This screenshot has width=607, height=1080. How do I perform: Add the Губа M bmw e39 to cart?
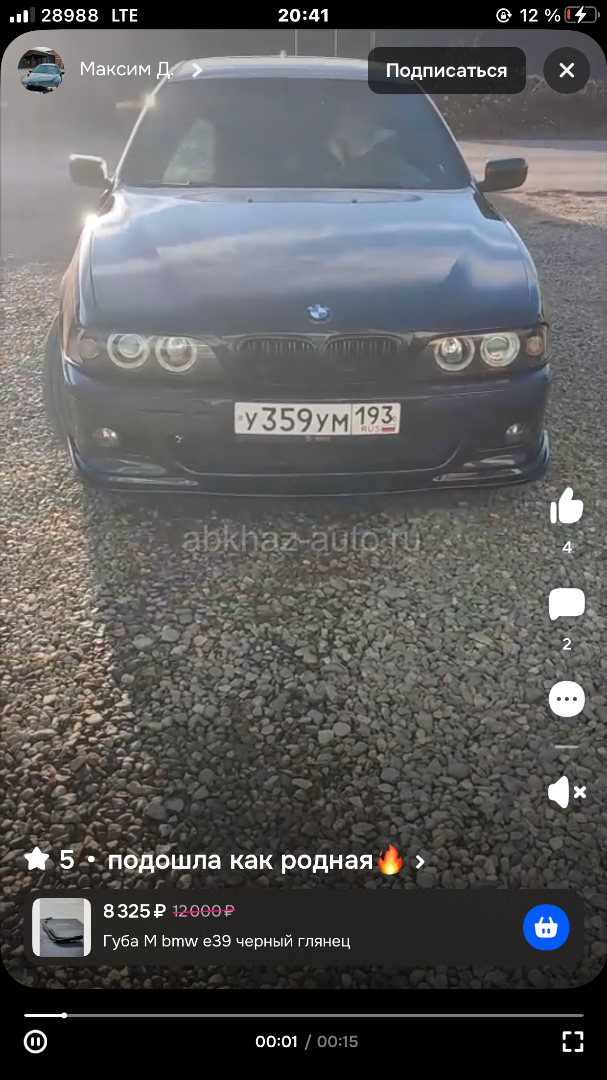point(546,928)
